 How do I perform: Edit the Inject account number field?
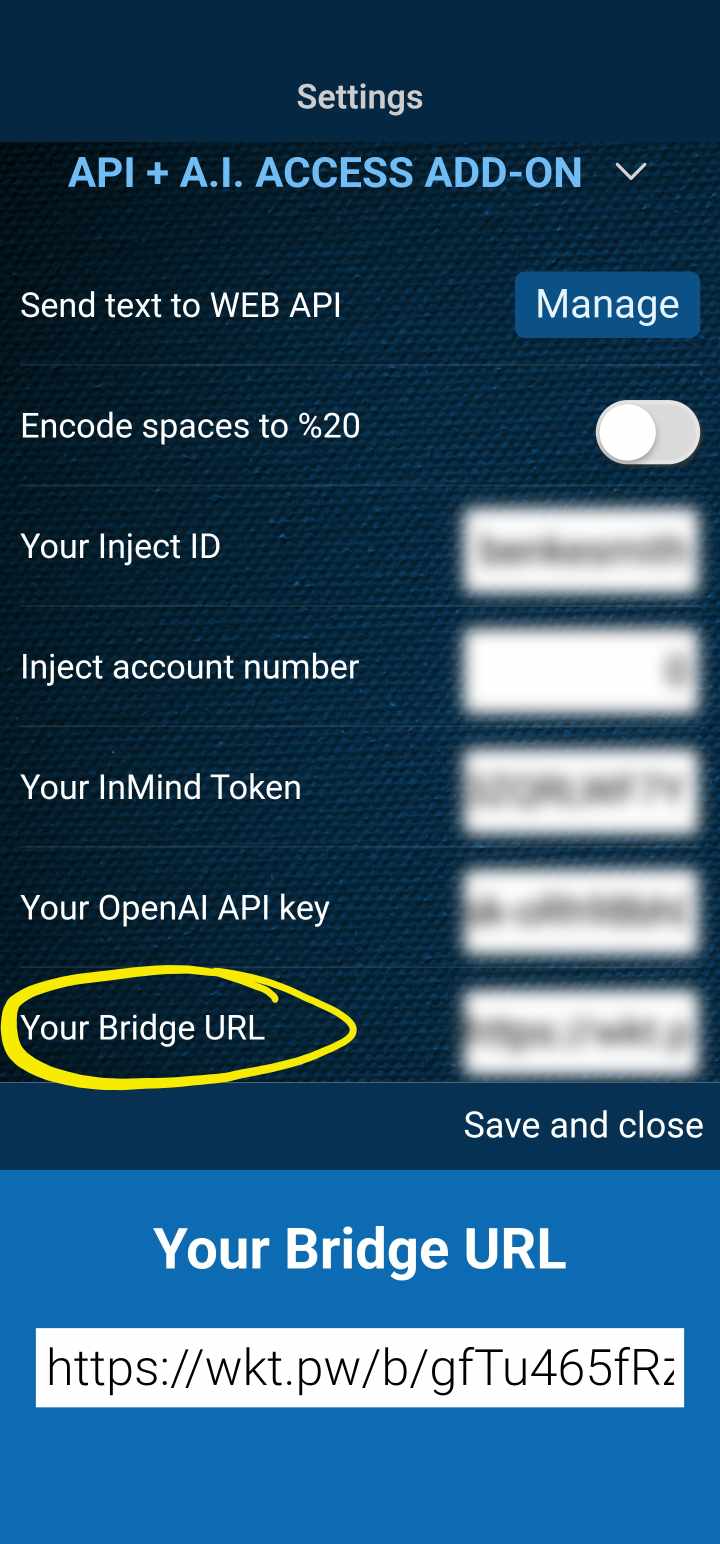click(580, 669)
